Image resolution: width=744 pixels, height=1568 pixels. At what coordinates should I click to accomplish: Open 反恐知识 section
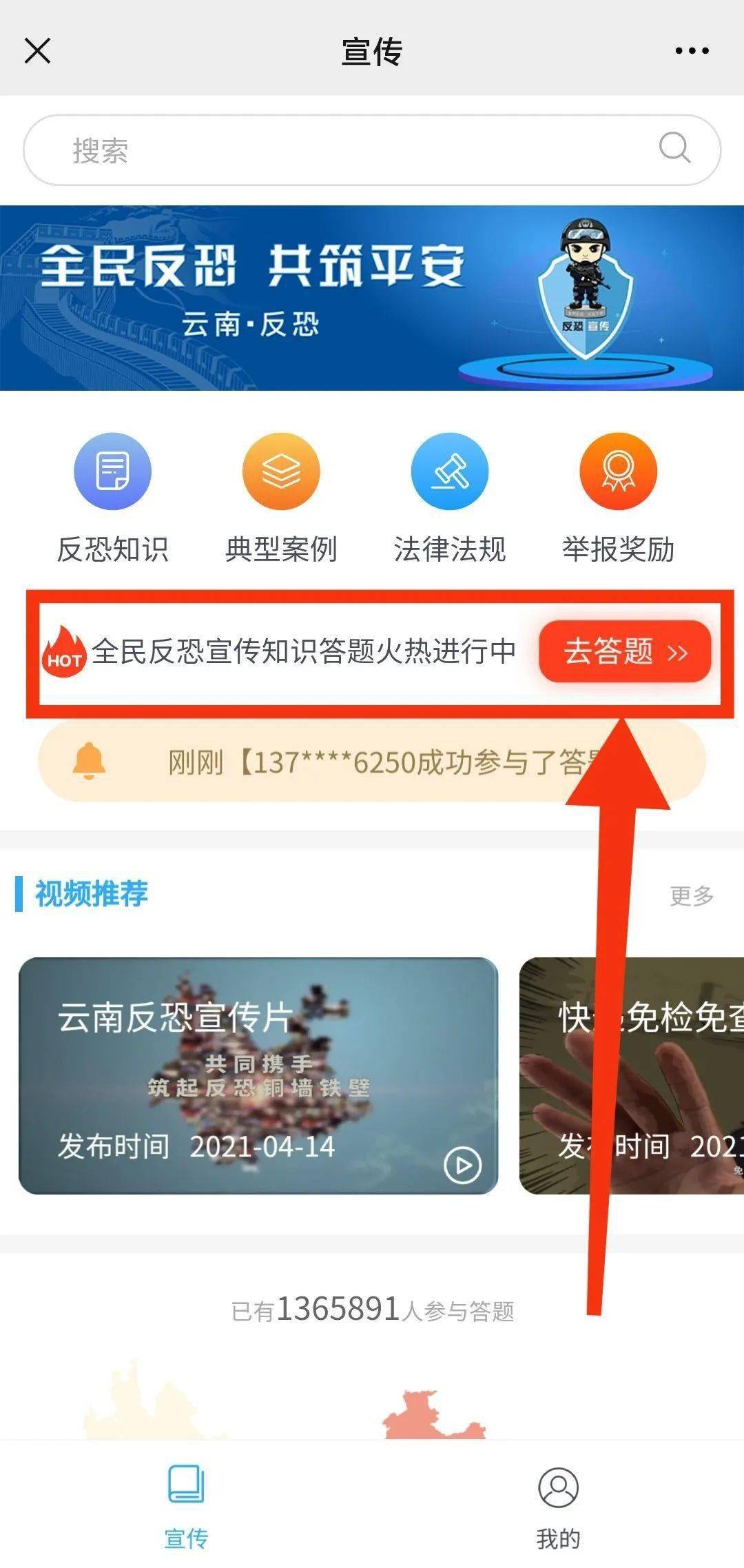point(112,498)
